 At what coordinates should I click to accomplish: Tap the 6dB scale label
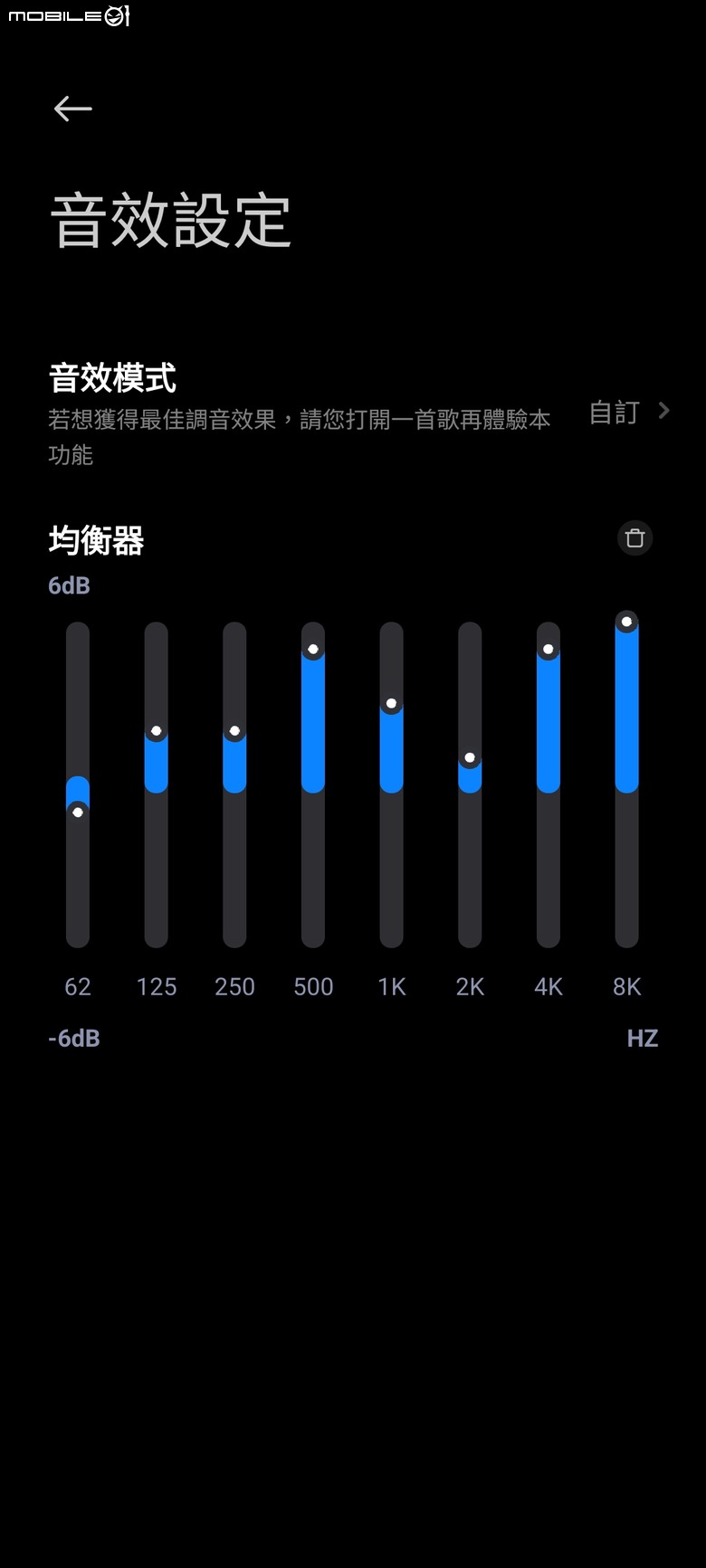point(69,585)
